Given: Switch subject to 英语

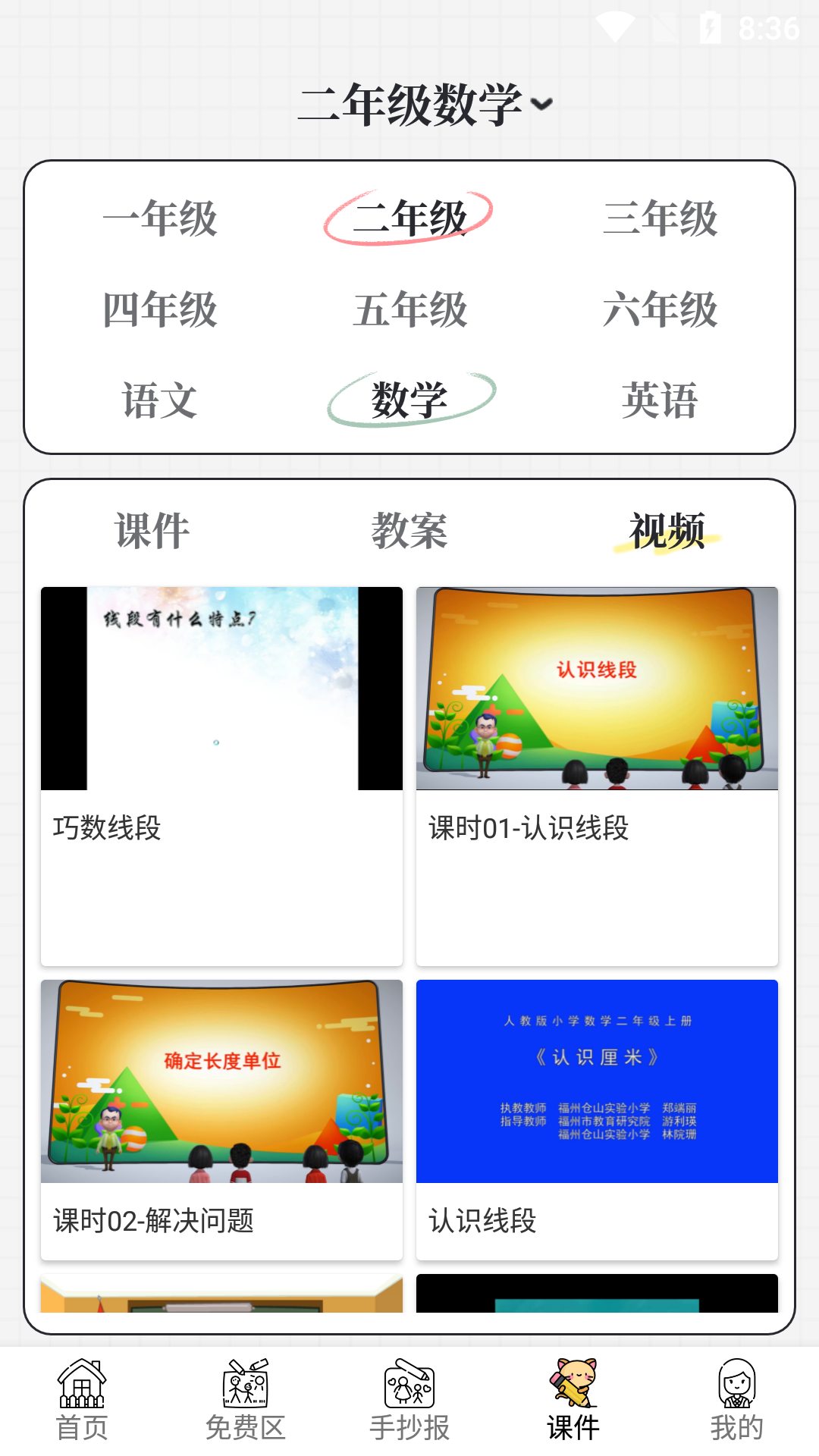Looking at the screenshot, I should (660, 400).
